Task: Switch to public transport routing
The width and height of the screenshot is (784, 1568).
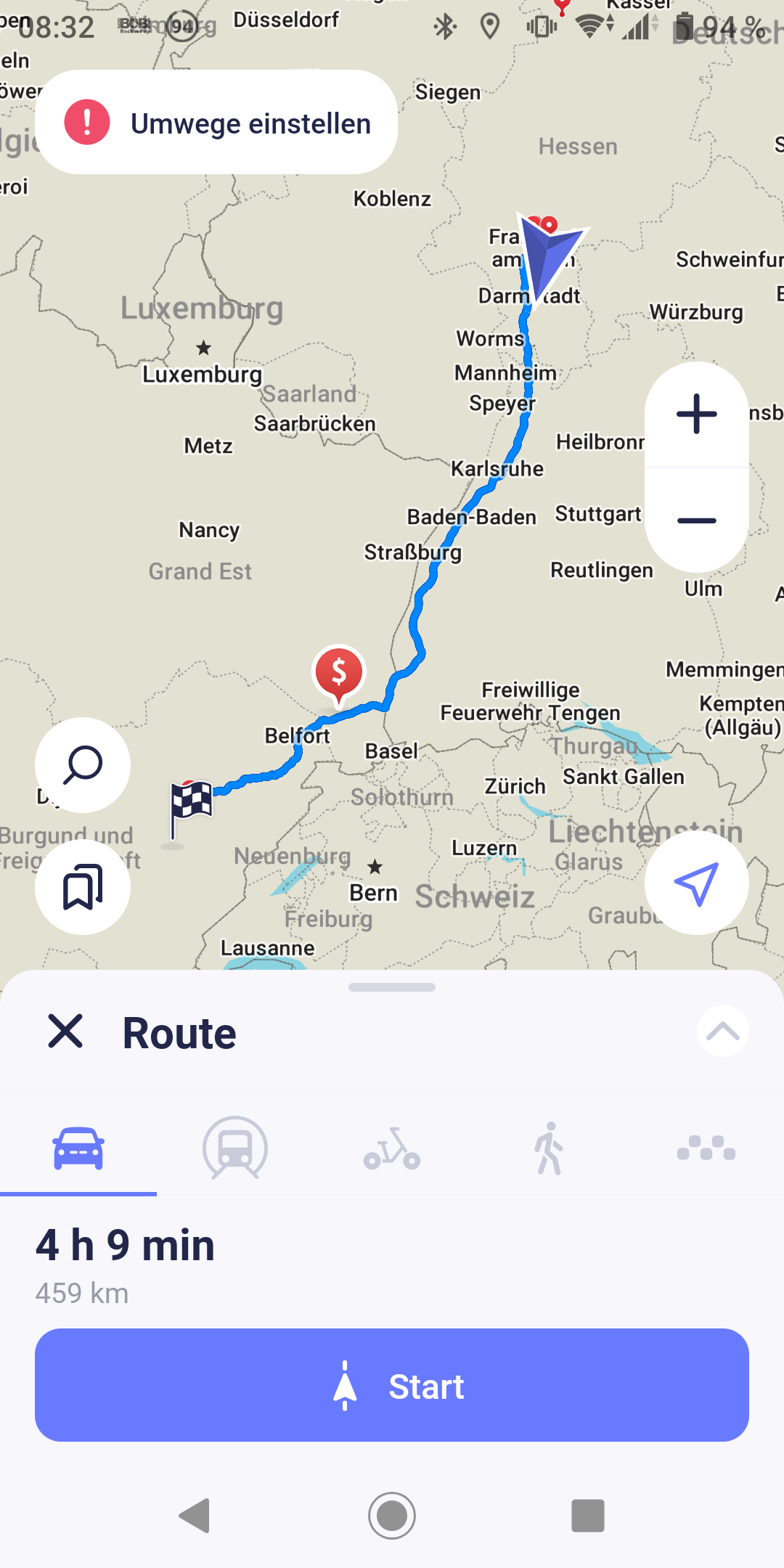Action: 235,1149
